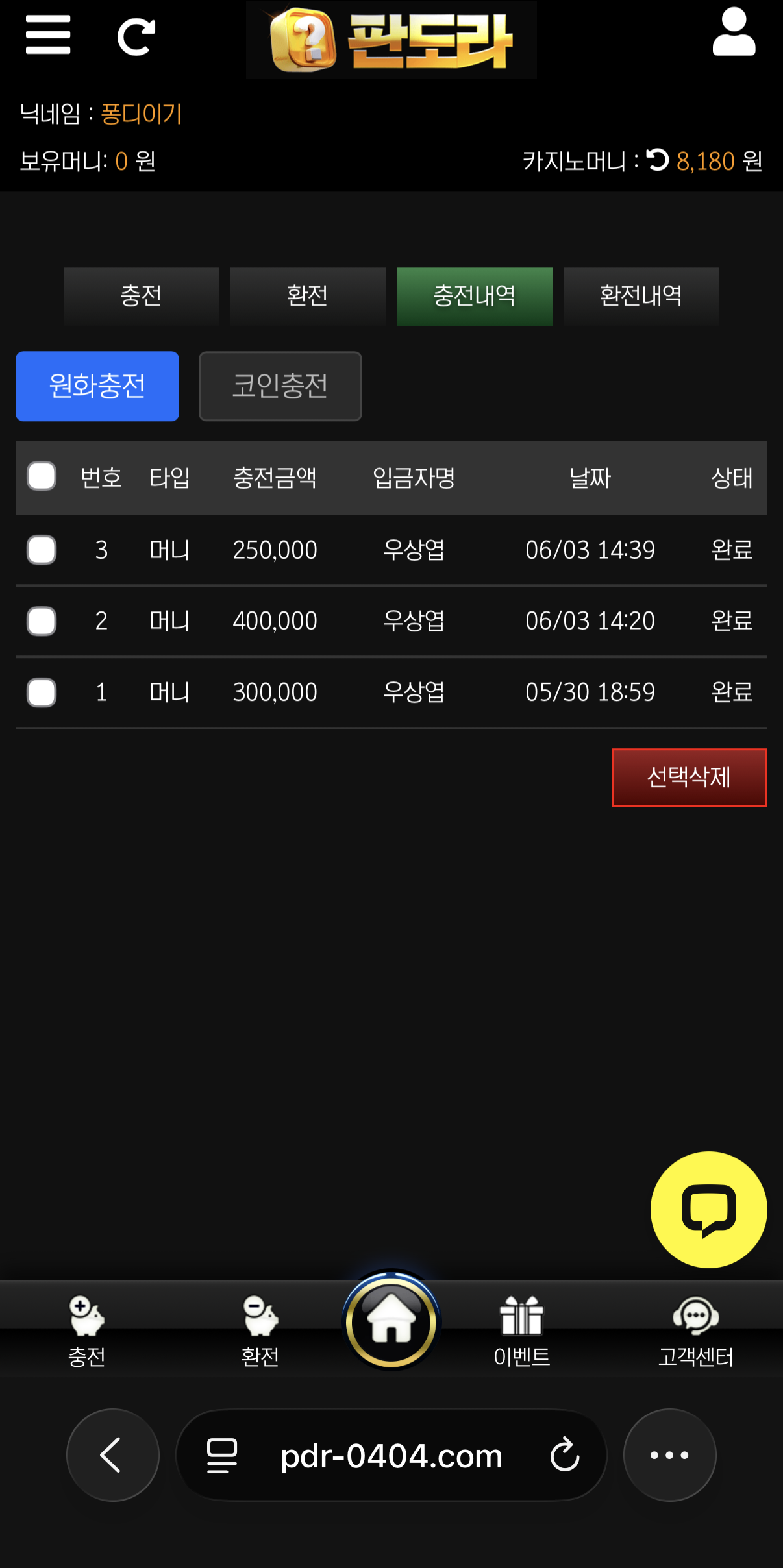Check the box for the 250,000 deposit
Screen dimensions: 783x1568
pos(42,550)
